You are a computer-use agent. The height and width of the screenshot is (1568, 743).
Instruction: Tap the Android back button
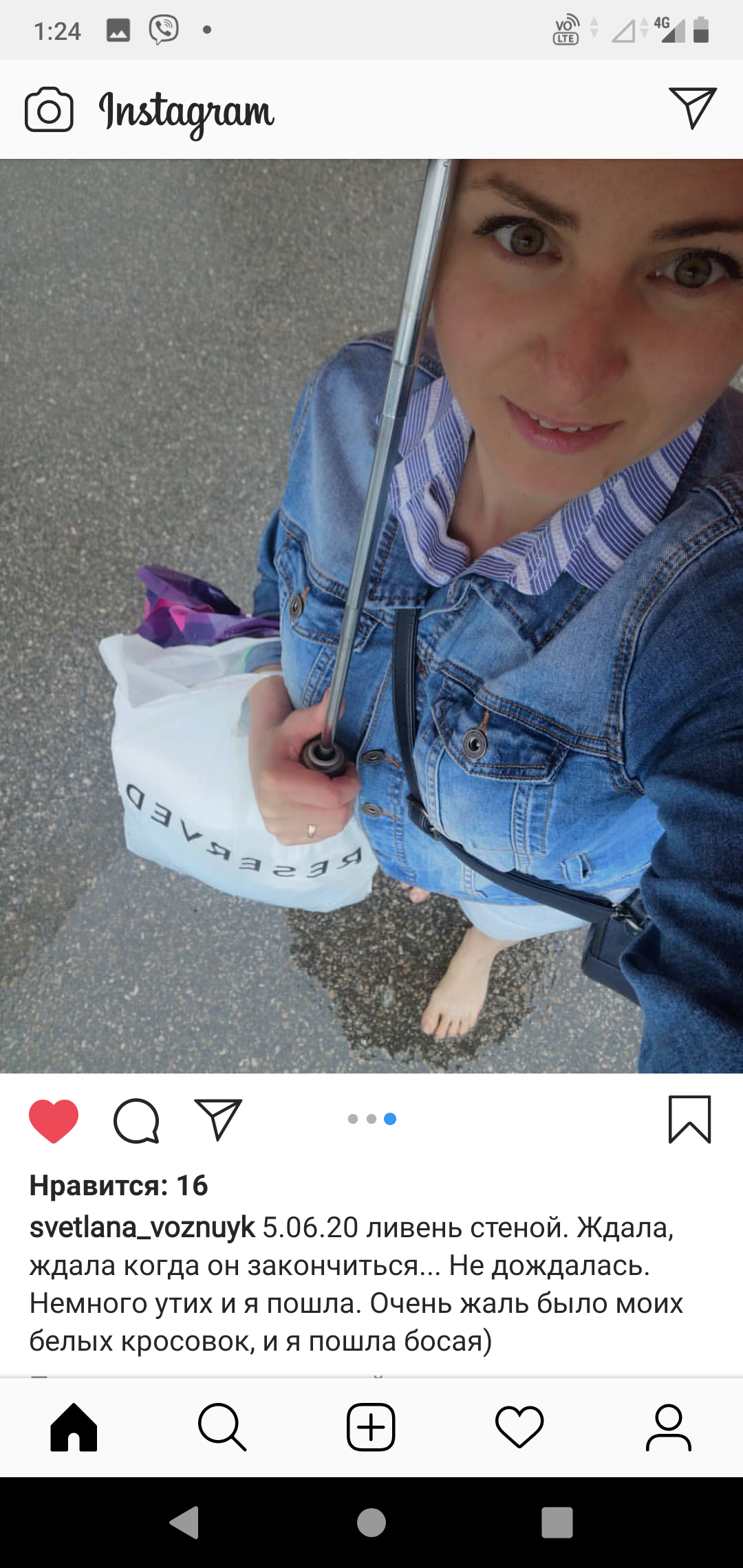tap(184, 1522)
